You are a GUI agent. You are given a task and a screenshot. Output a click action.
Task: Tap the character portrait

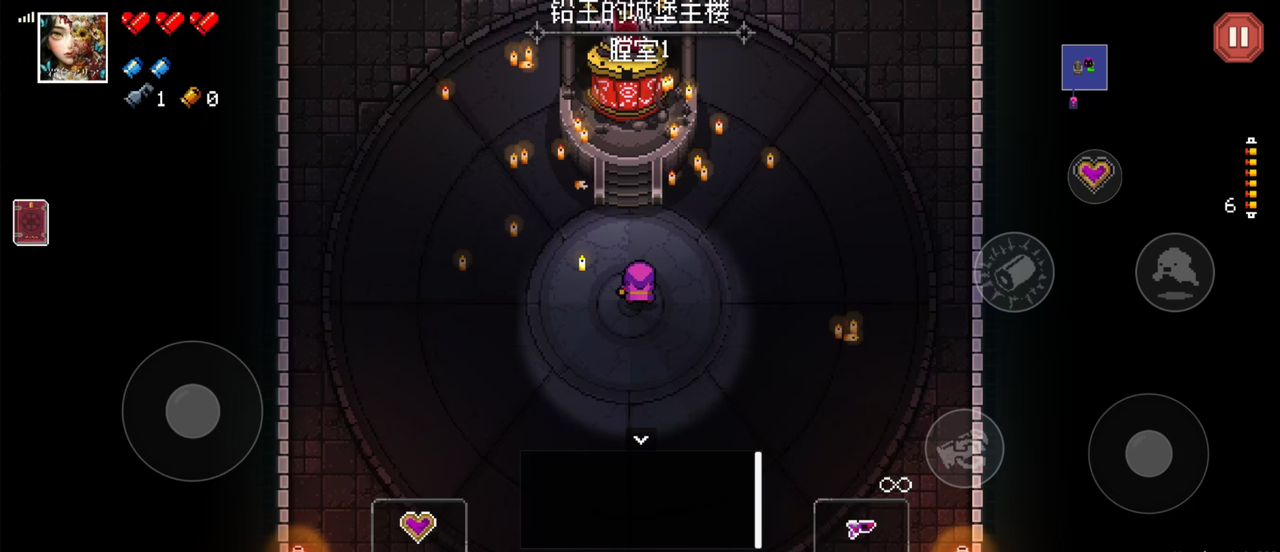pyautogui.click(x=72, y=47)
